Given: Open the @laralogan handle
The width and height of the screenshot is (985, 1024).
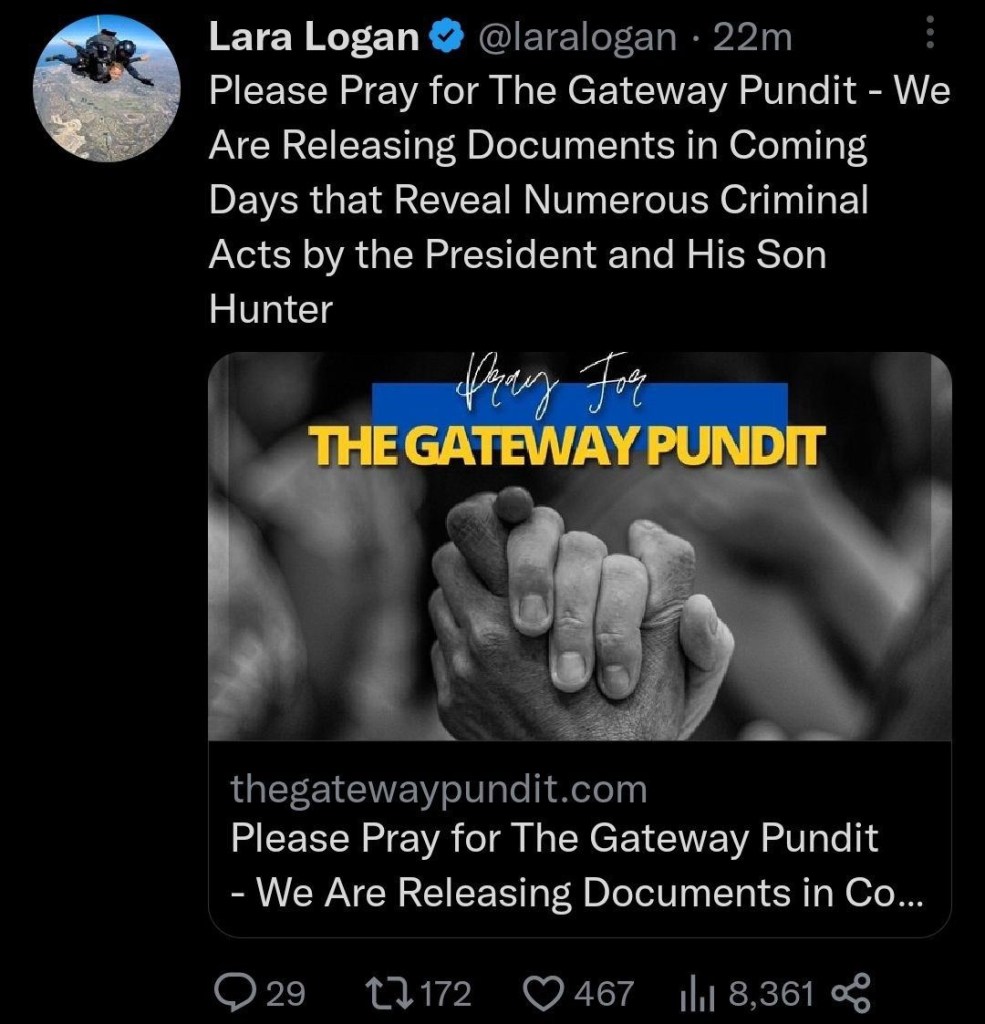Looking at the screenshot, I should (578, 38).
